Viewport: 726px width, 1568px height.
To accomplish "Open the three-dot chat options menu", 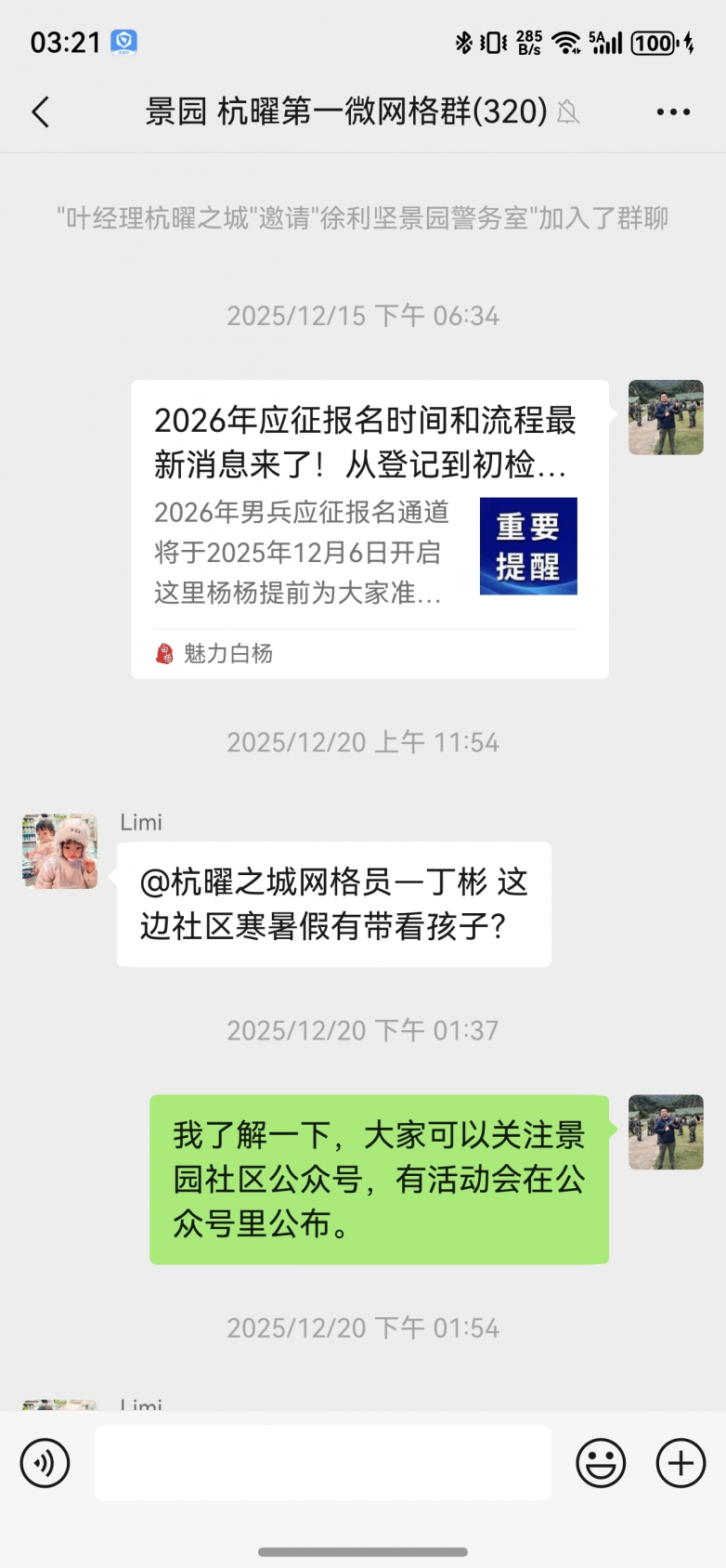I will pyautogui.click(x=672, y=112).
